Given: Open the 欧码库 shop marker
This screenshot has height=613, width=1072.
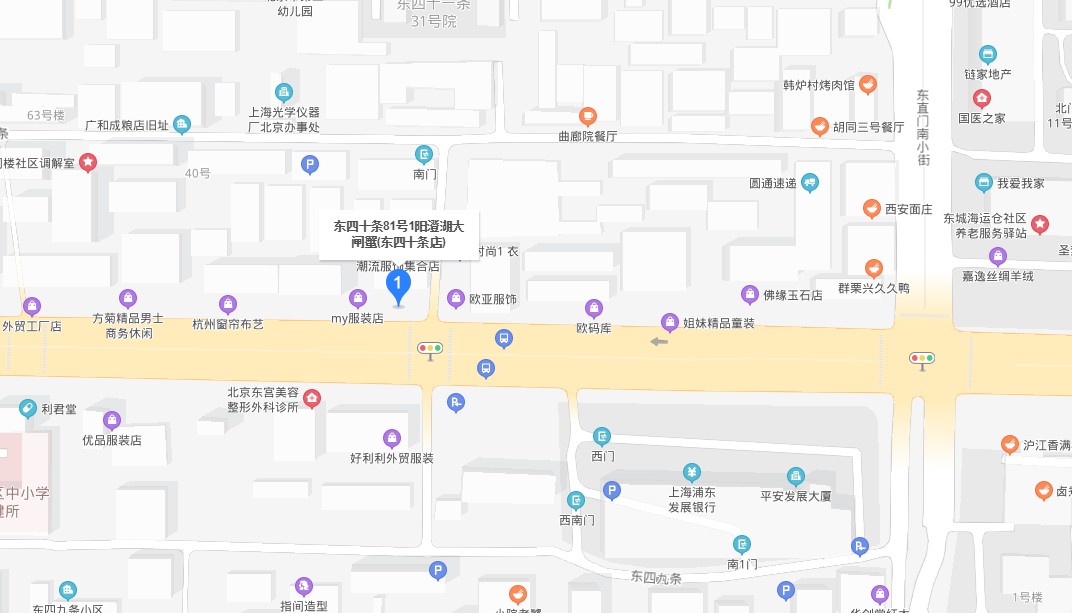Looking at the screenshot, I should (593, 308).
